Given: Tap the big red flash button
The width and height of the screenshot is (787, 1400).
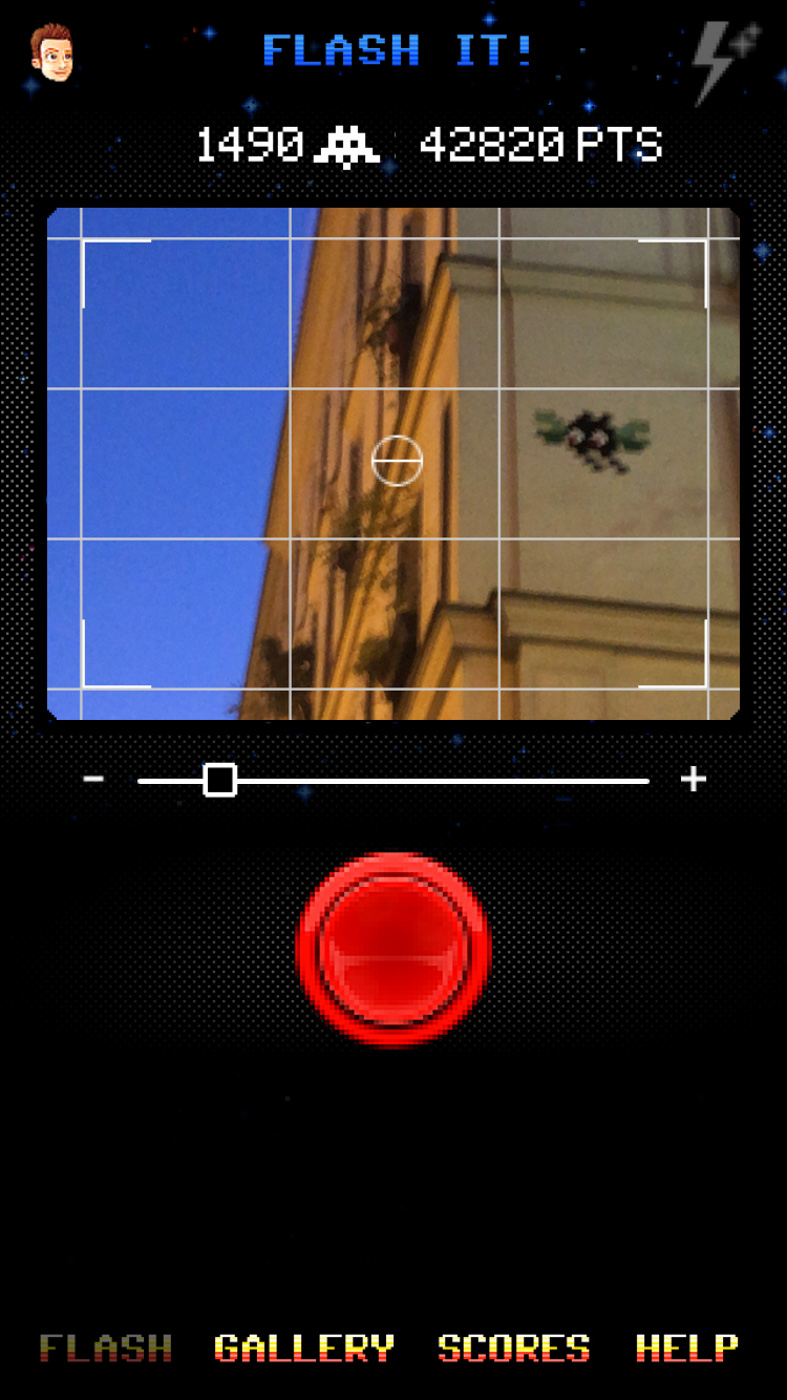Looking at the screenshot, I should point(394,949).
